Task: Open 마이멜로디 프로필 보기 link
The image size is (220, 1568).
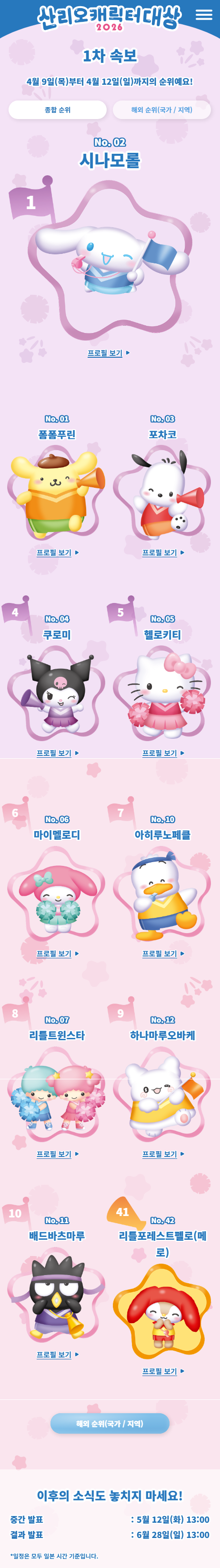Action: click(58, 953)
